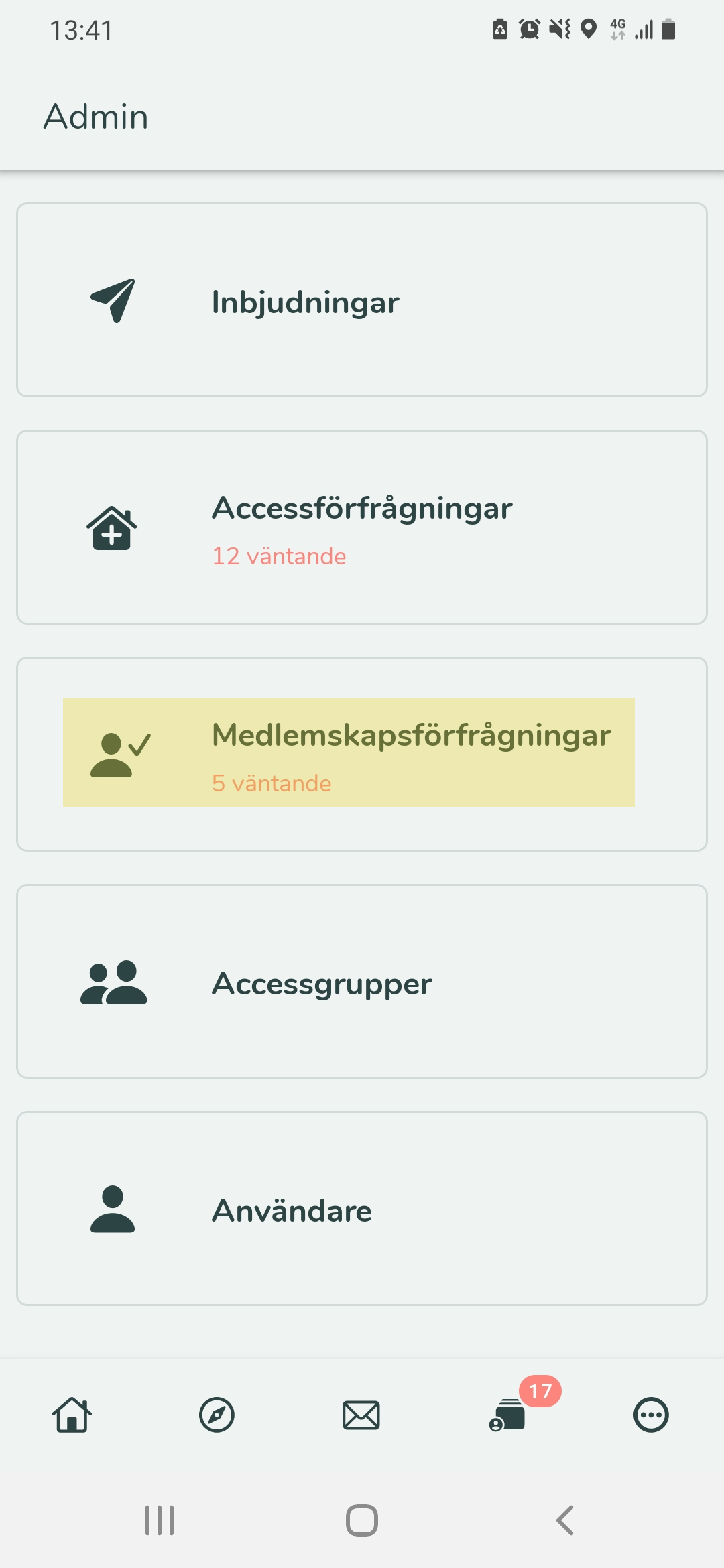The height and width of the screenshot is (1568, 724).
Task: Switch to the compass explore tab
Action: click(x=217, y=1415)
